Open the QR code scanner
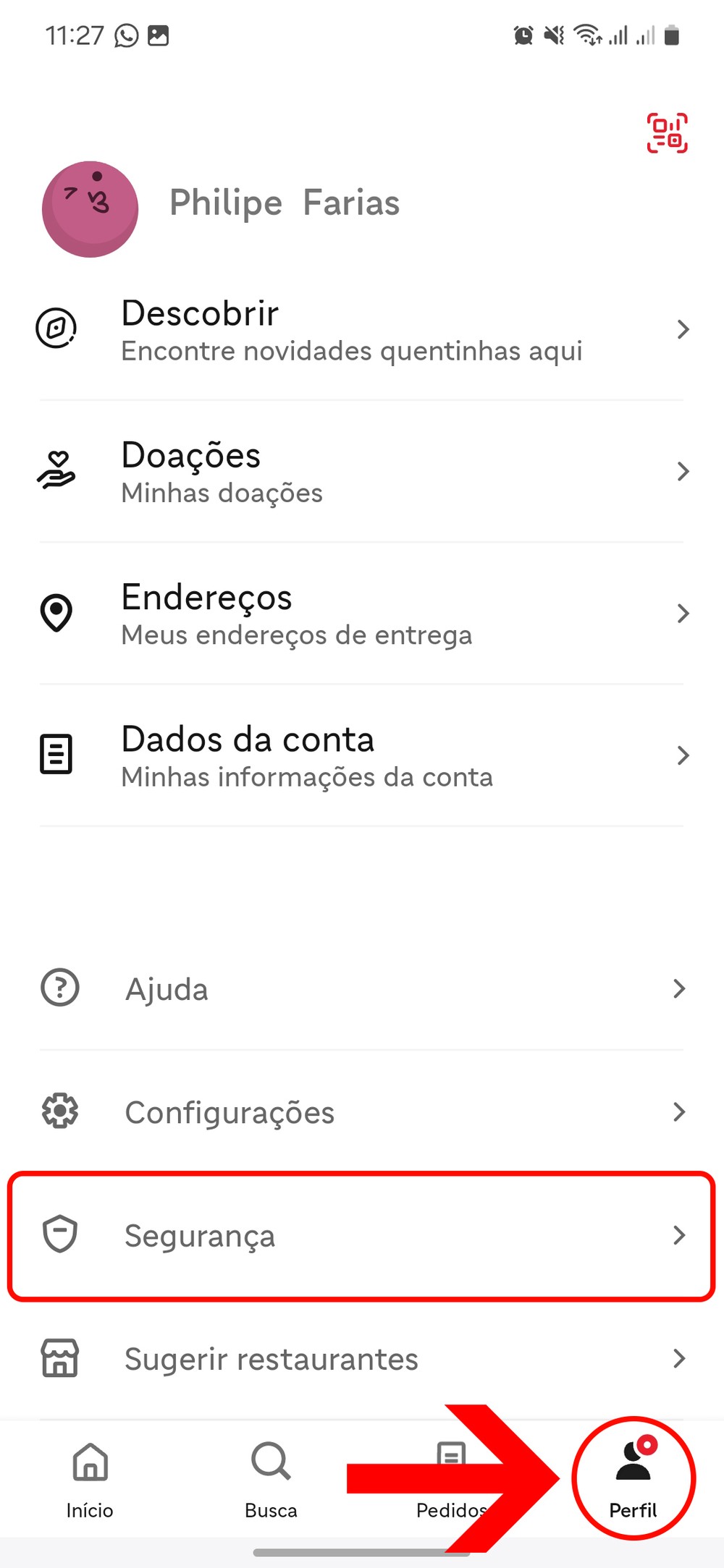724x1568 pixels. 667,133
